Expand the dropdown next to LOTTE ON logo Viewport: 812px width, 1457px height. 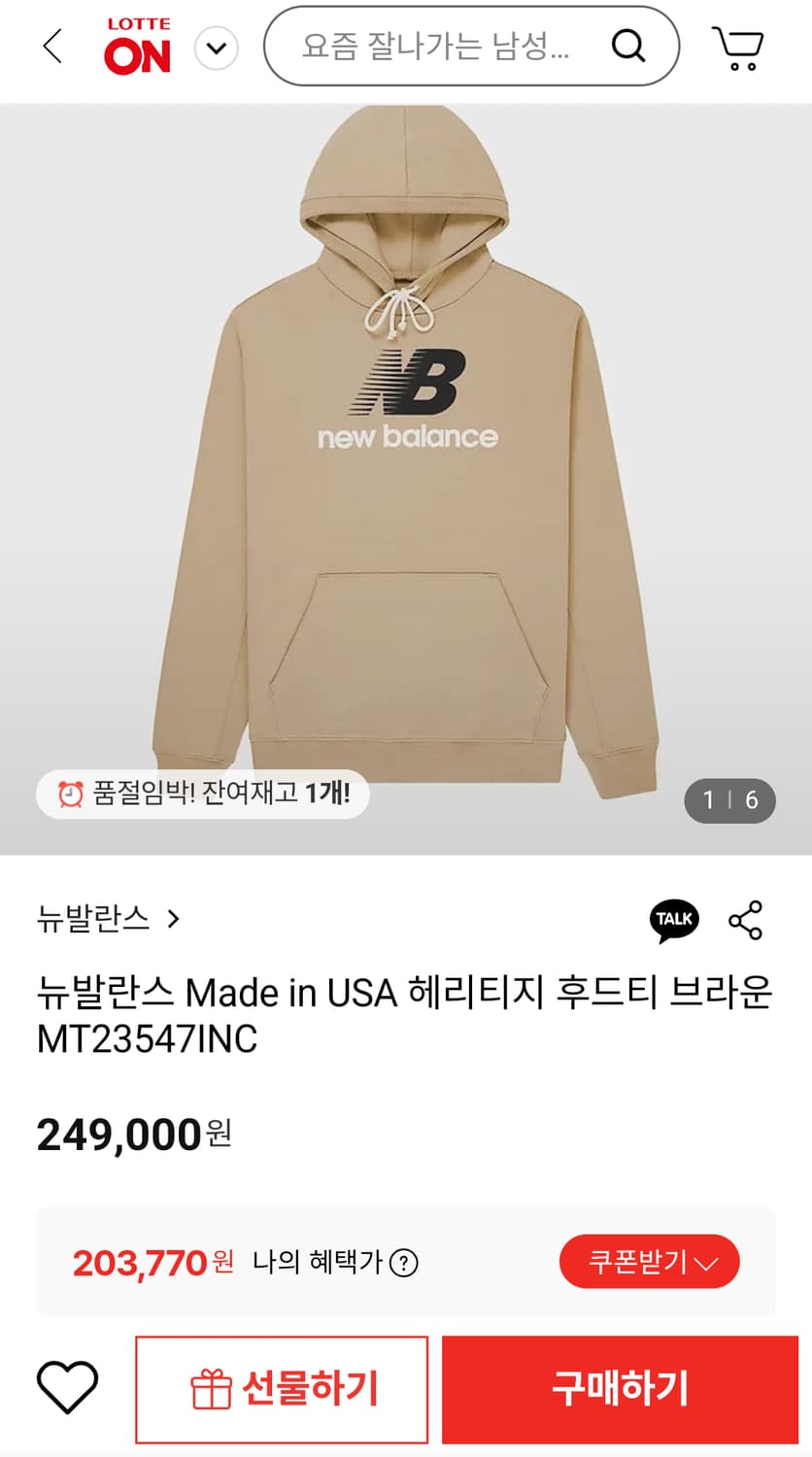[217, 47]
